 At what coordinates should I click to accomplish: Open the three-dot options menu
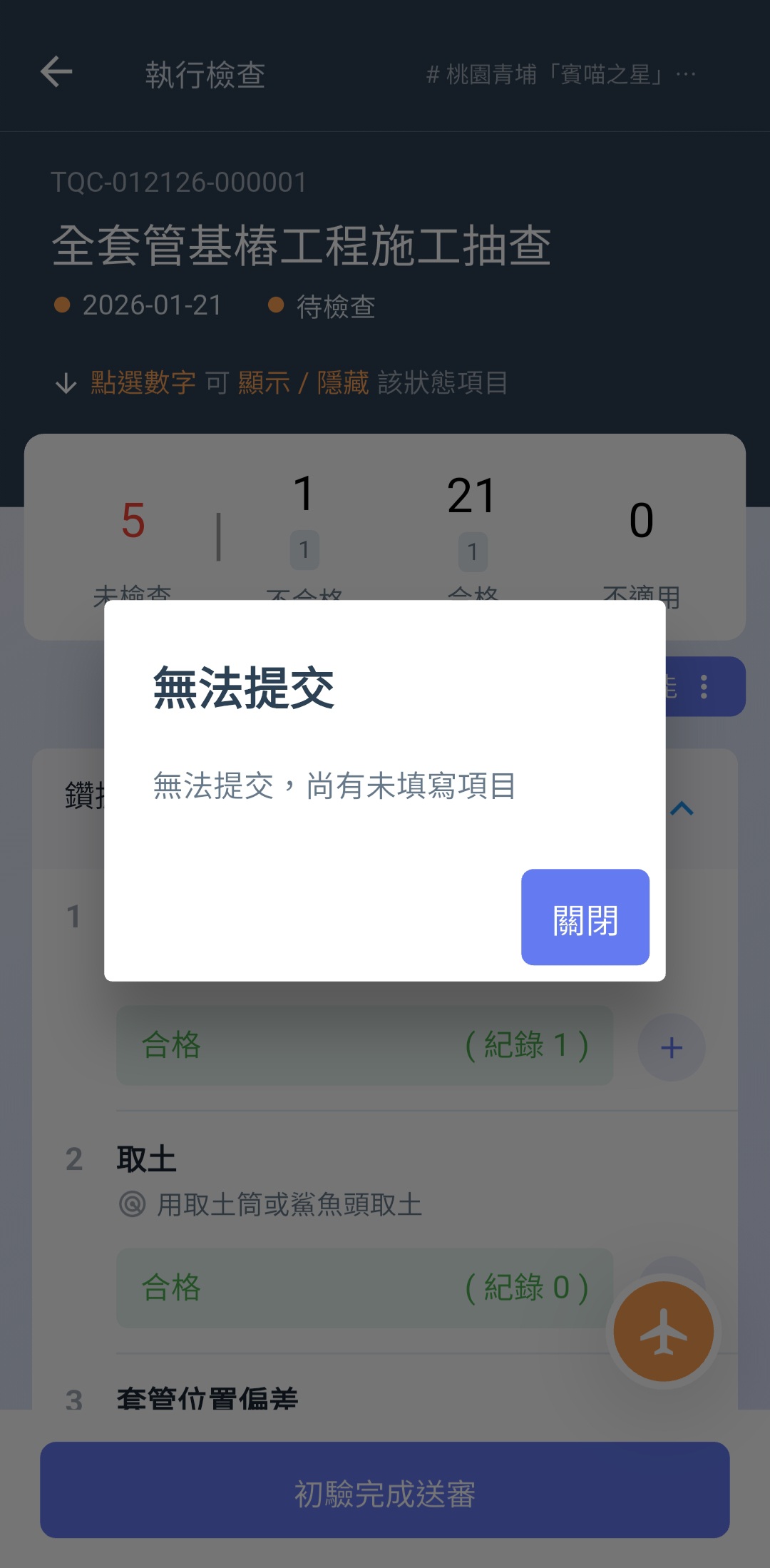click(704, 686)
